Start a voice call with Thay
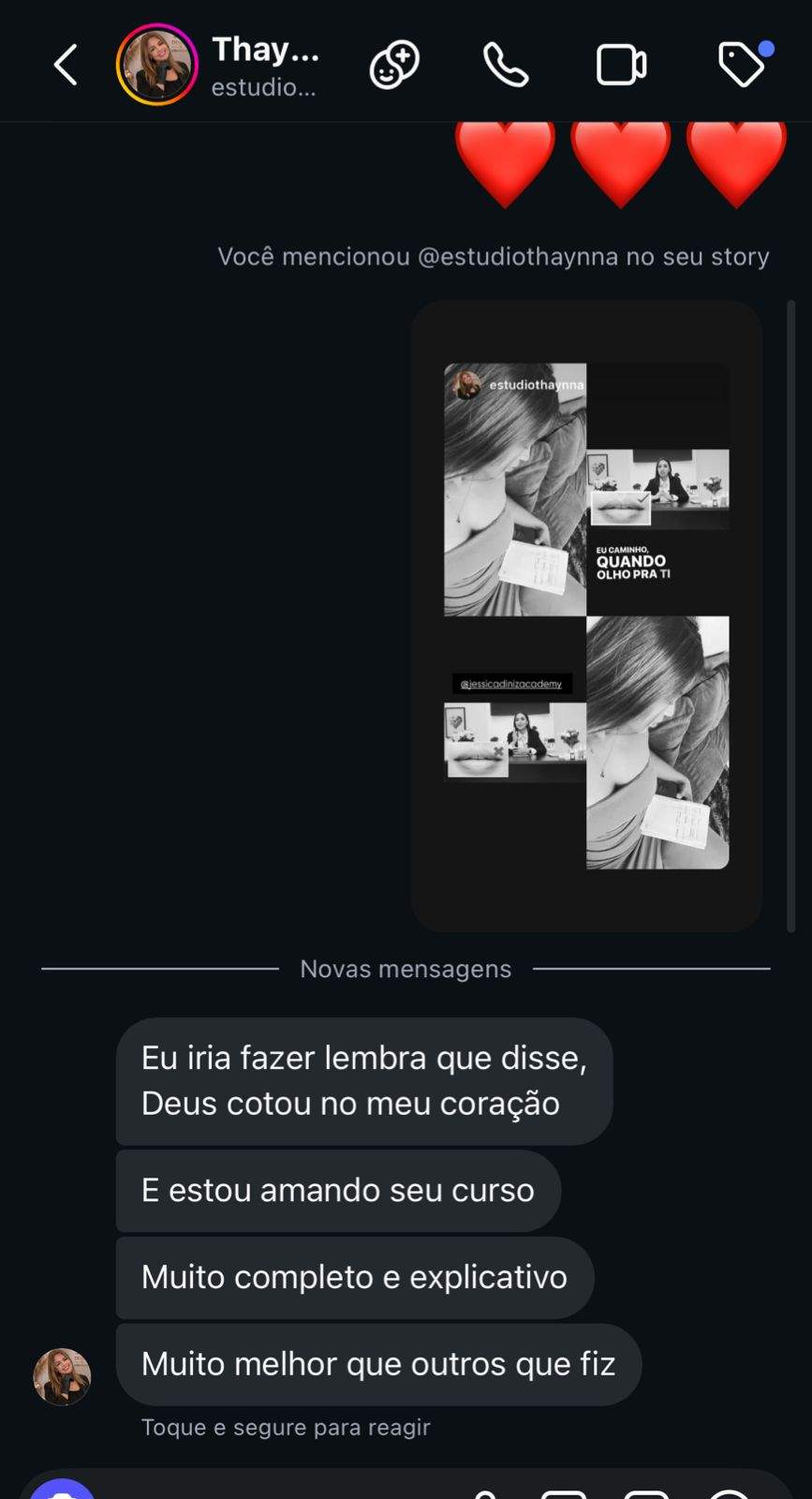The height and width of the screenshot is (1499, 812). pyautogui.click(x=506, y=66)
